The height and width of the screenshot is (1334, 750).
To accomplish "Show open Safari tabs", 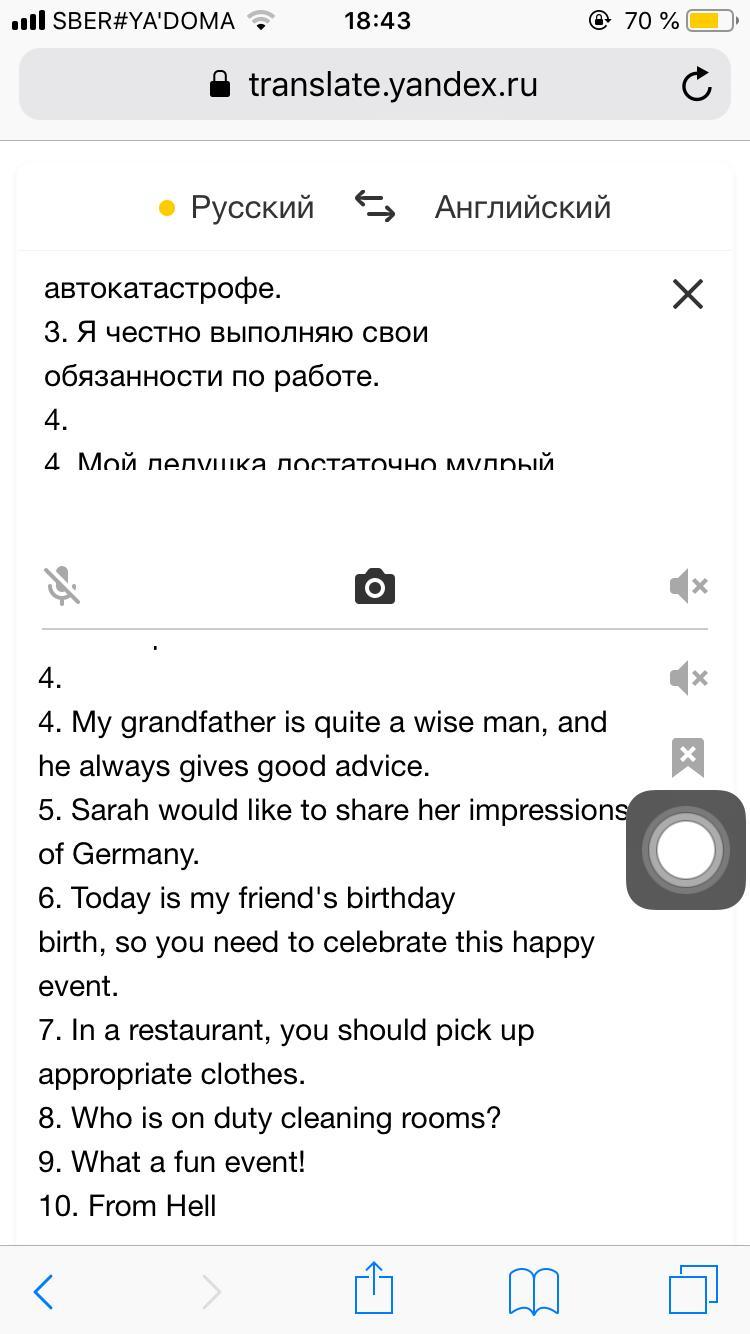I will [x=693, y=1289].
